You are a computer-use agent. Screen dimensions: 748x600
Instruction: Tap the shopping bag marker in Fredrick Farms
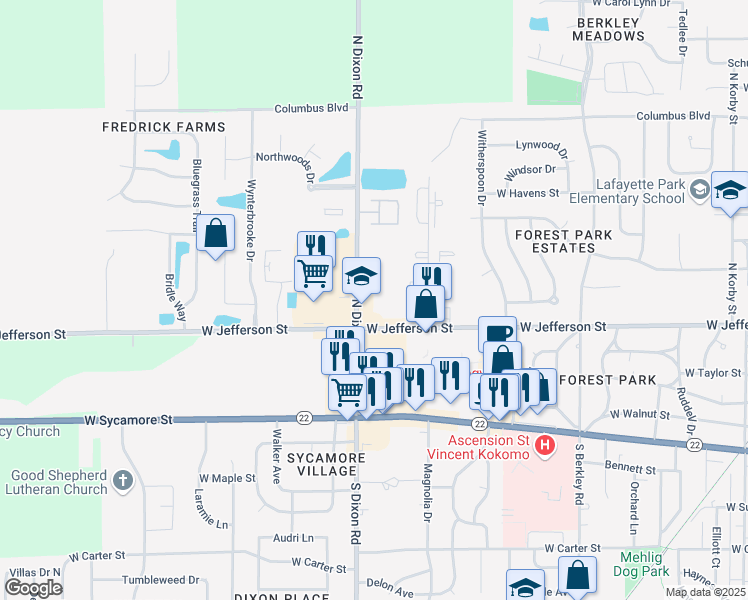pos(215,236)
